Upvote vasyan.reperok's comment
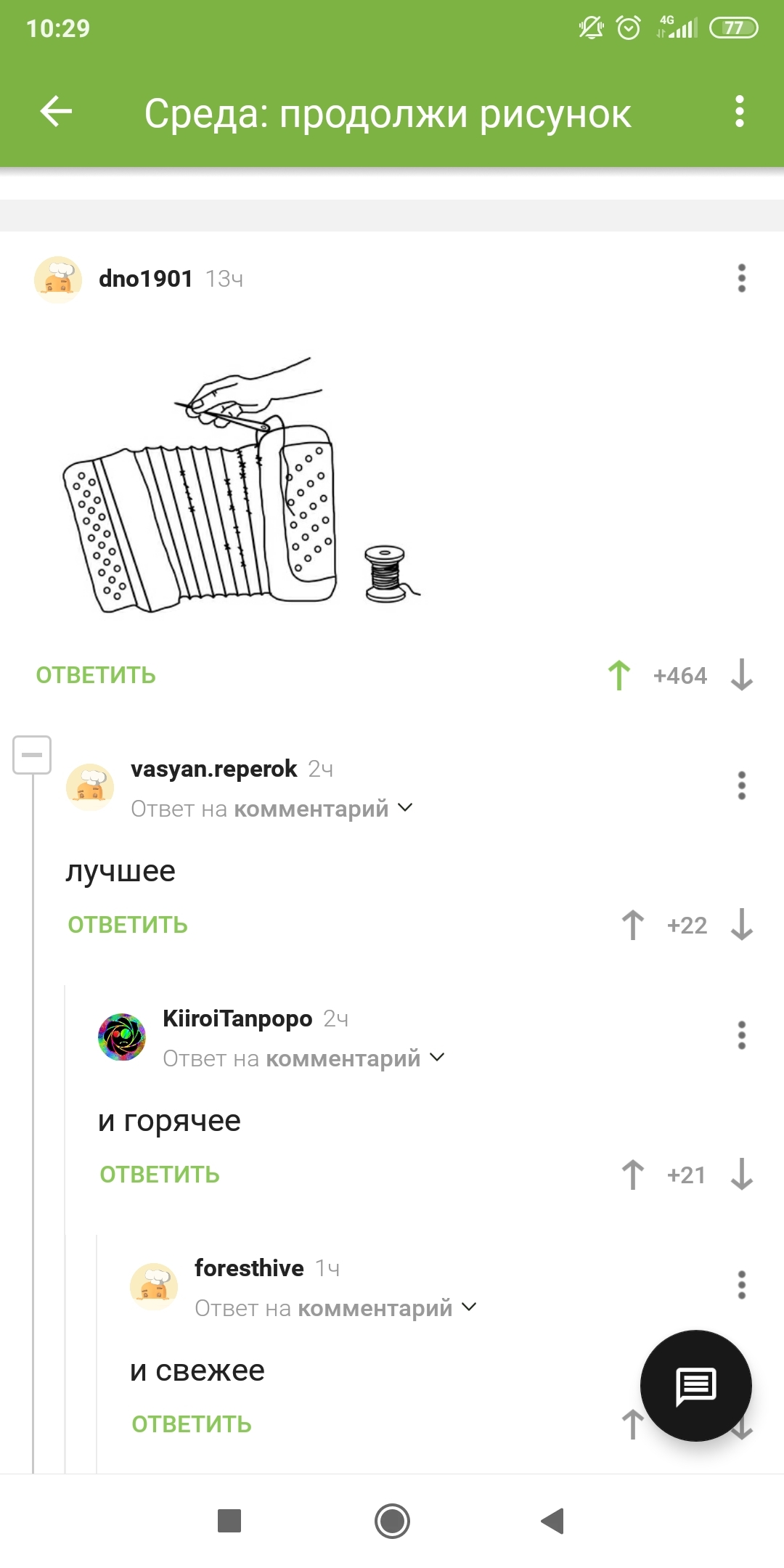The image size is (784, 1568). pyautogui.click(x=632, y=925)
